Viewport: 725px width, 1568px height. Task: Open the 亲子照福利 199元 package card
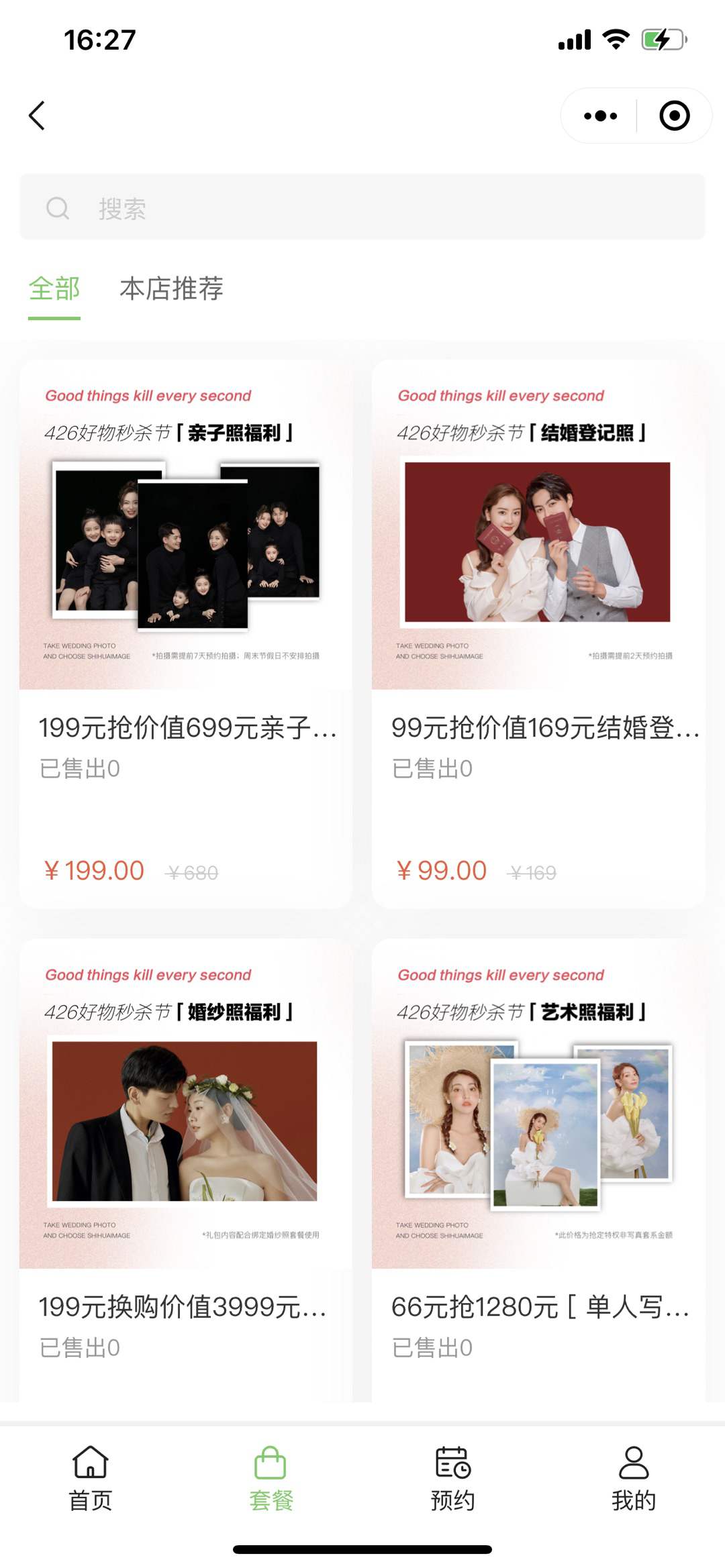click(x=186, y=633)
